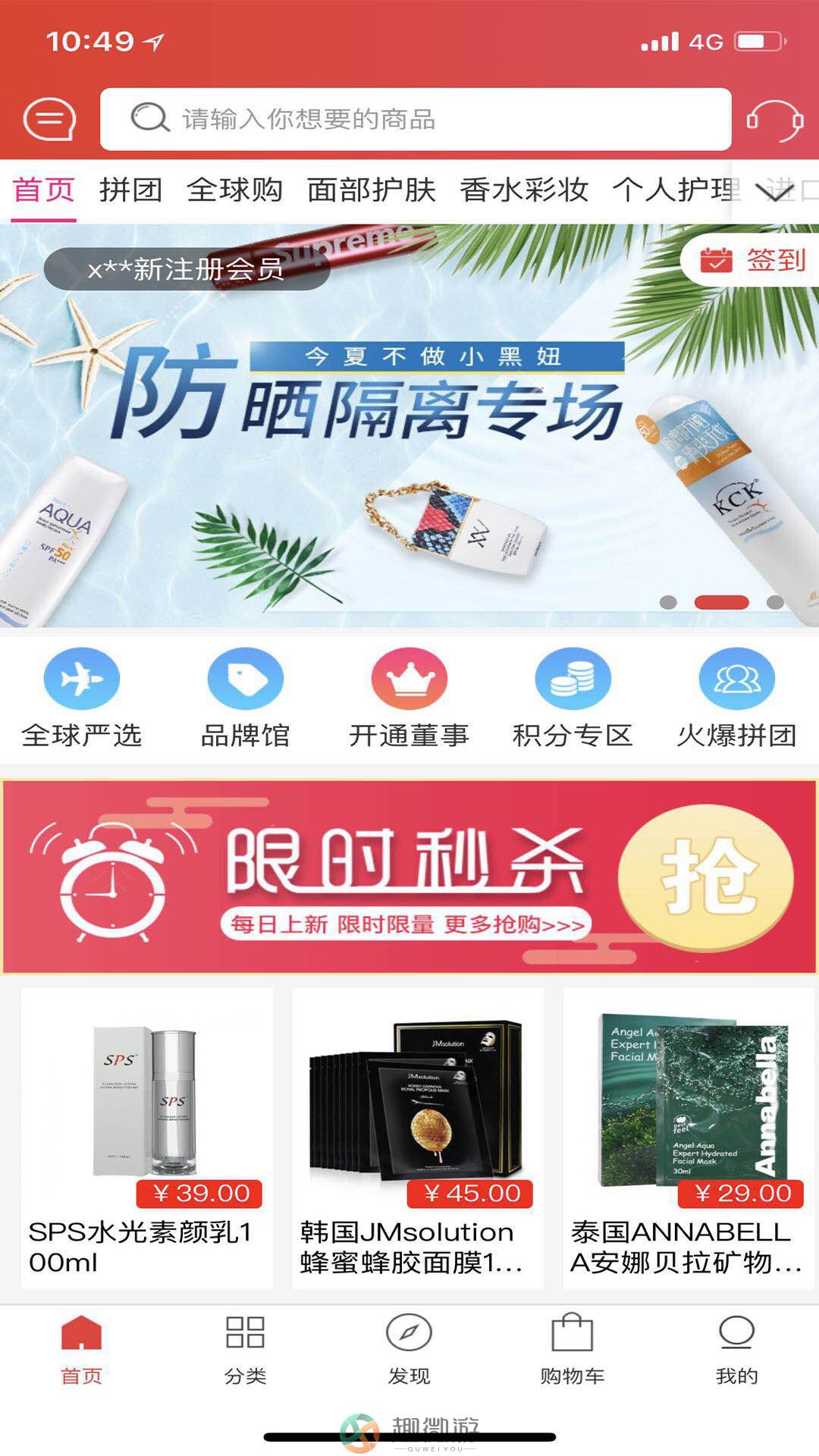
Task: Switch to the 全球购 tab
Action: (234, 190)
